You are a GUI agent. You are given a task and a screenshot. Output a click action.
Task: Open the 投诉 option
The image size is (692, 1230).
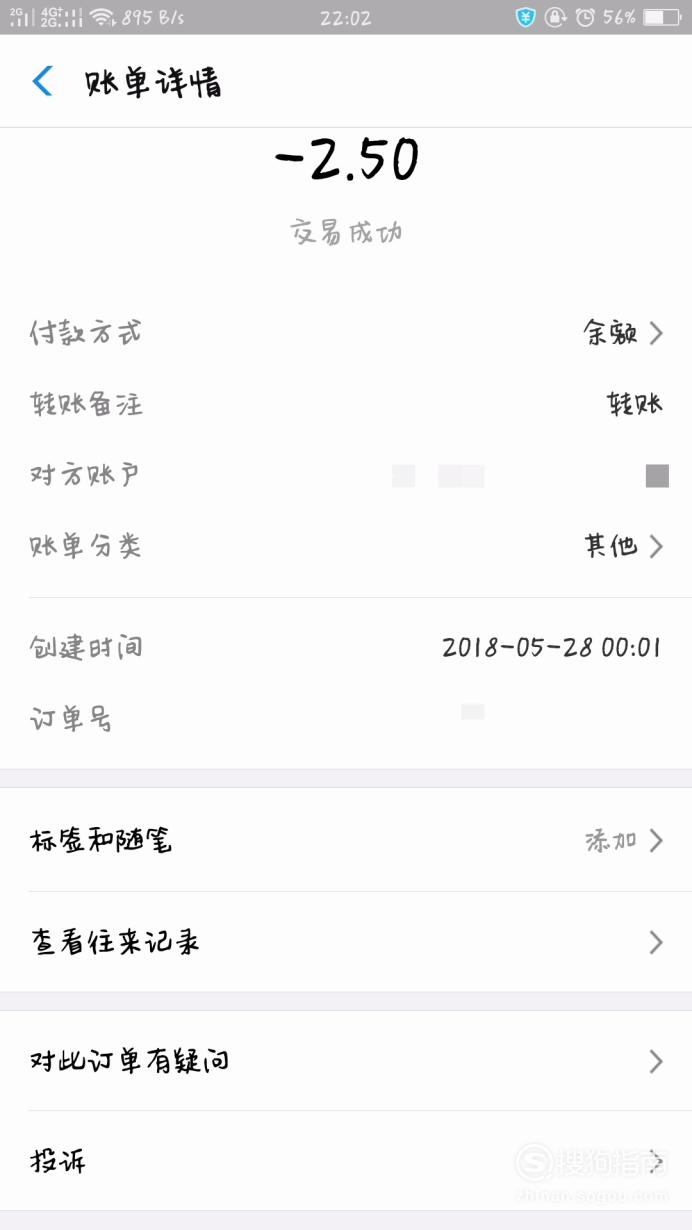click(346, 1161)
